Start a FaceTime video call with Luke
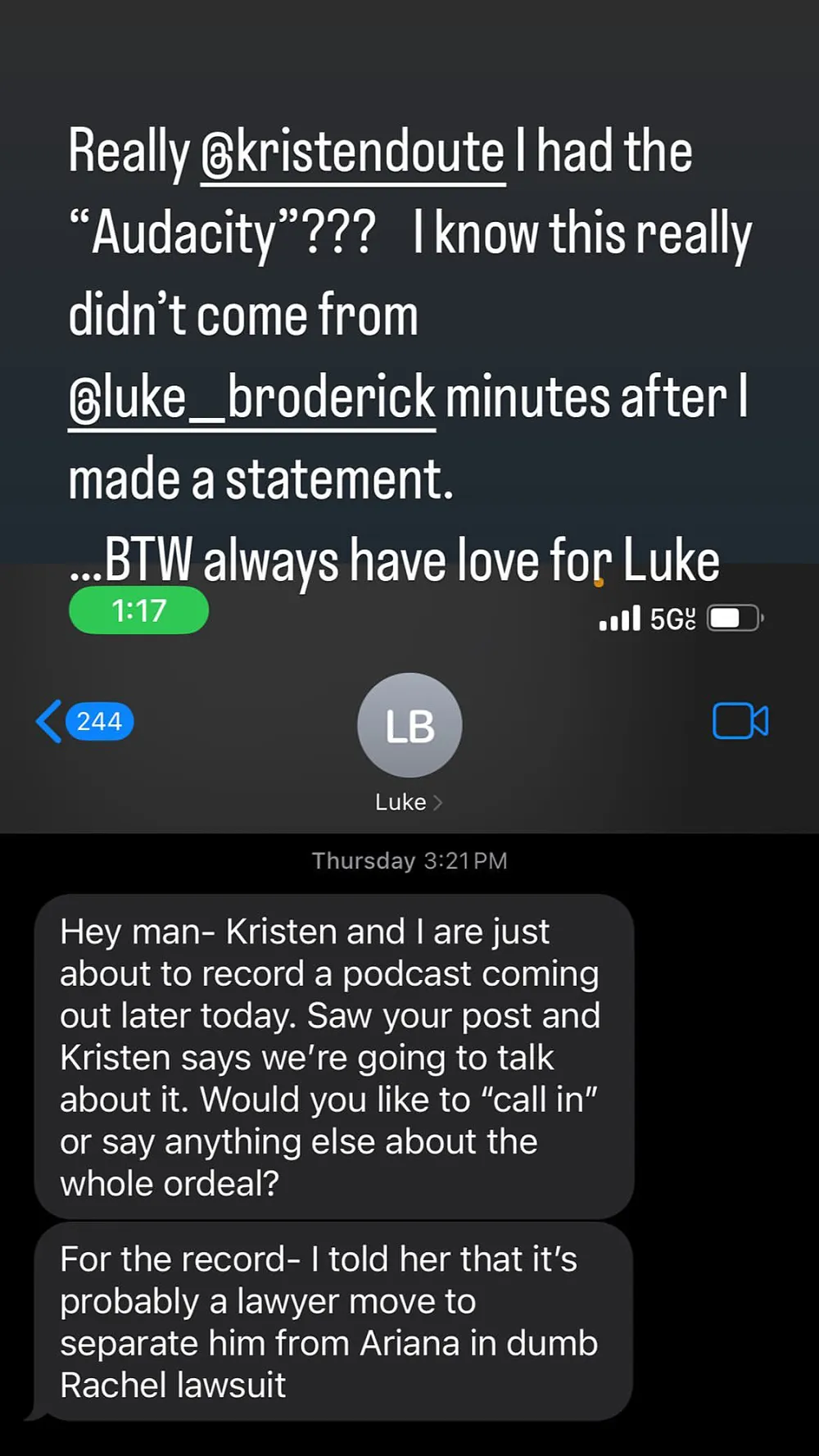The height and width of the screenshot is (1456, 819). [x=740, y=721]
